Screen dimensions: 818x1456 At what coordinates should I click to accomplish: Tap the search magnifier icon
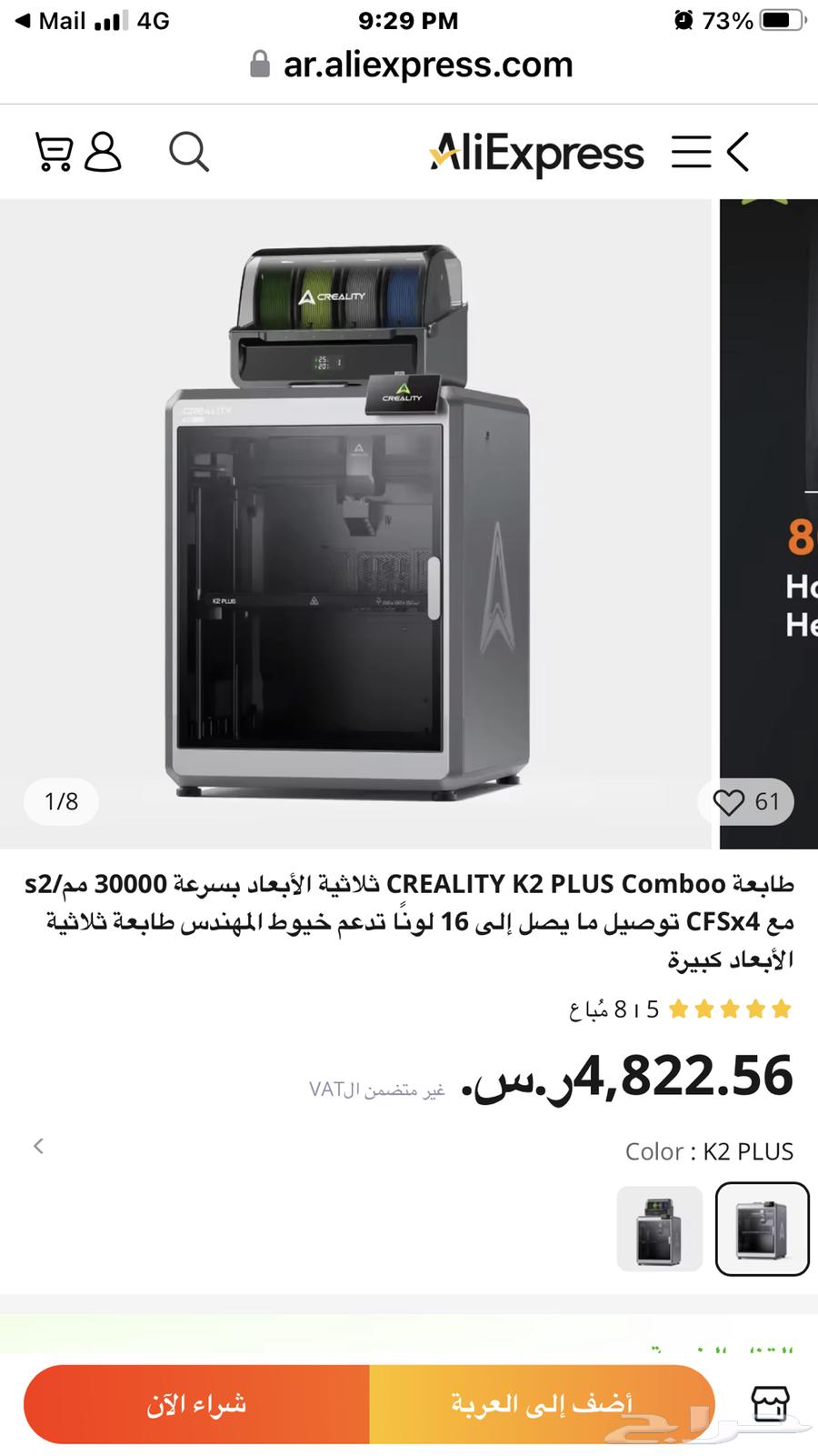190,153
